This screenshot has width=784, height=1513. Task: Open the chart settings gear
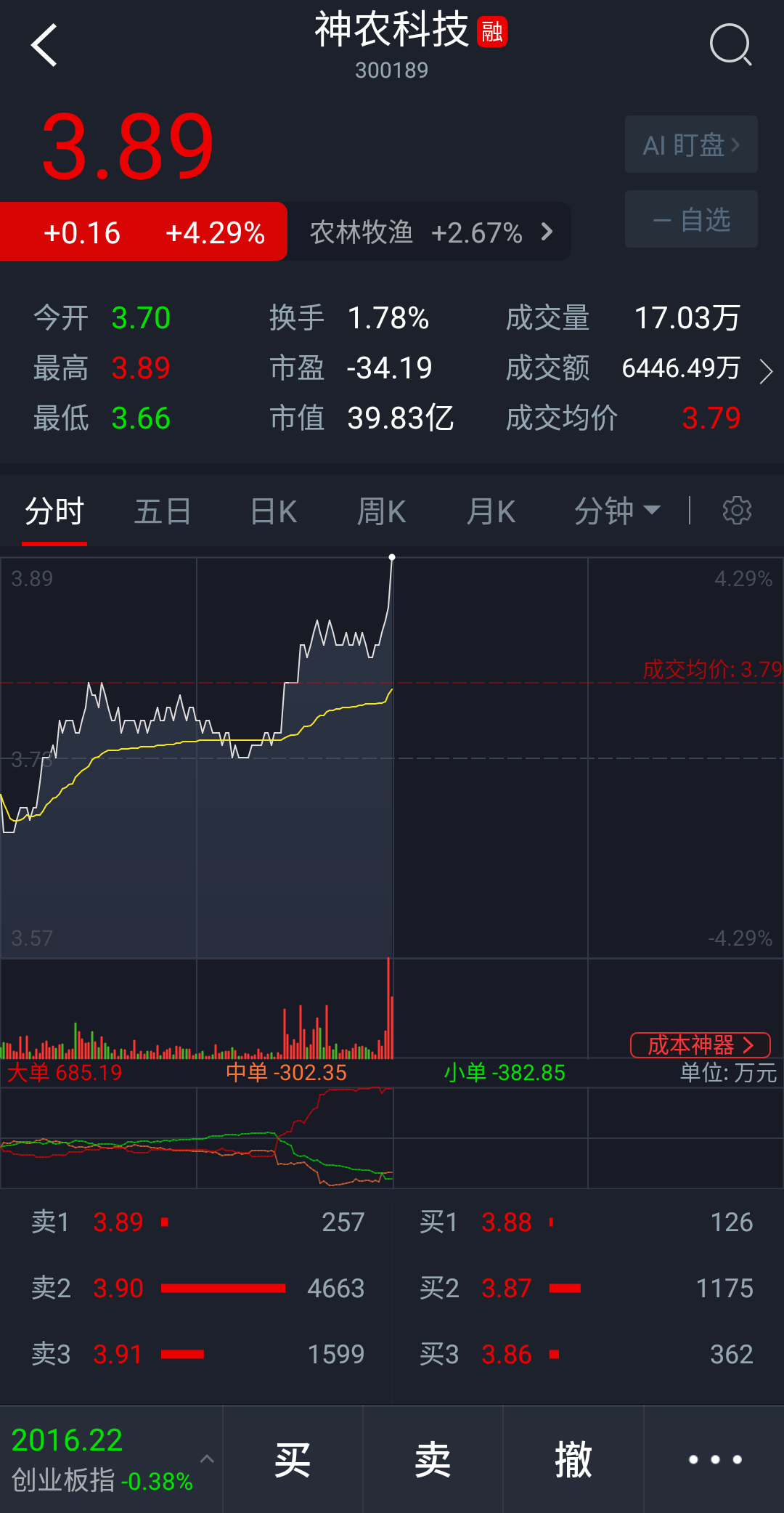pos(737,510)
